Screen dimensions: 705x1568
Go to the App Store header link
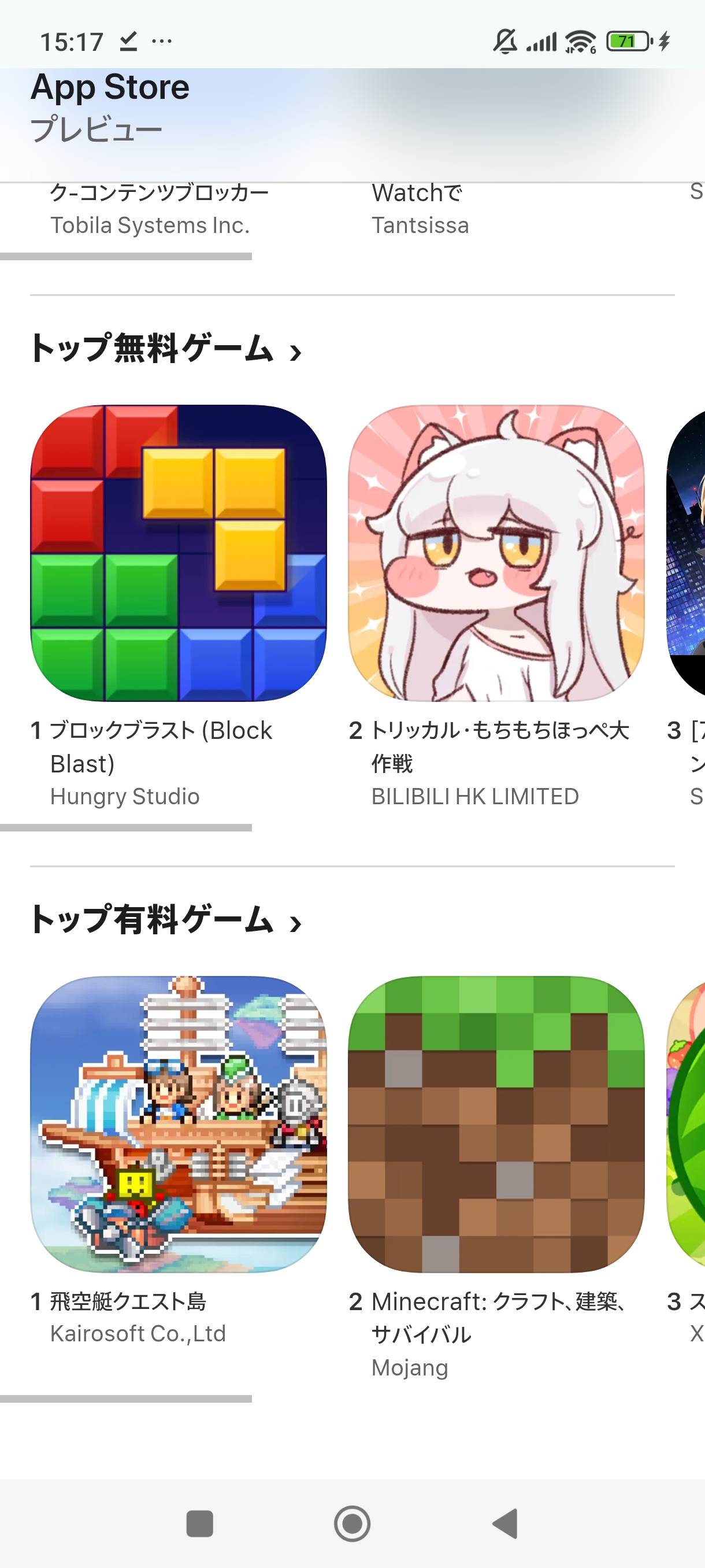(x=110, y=88)
